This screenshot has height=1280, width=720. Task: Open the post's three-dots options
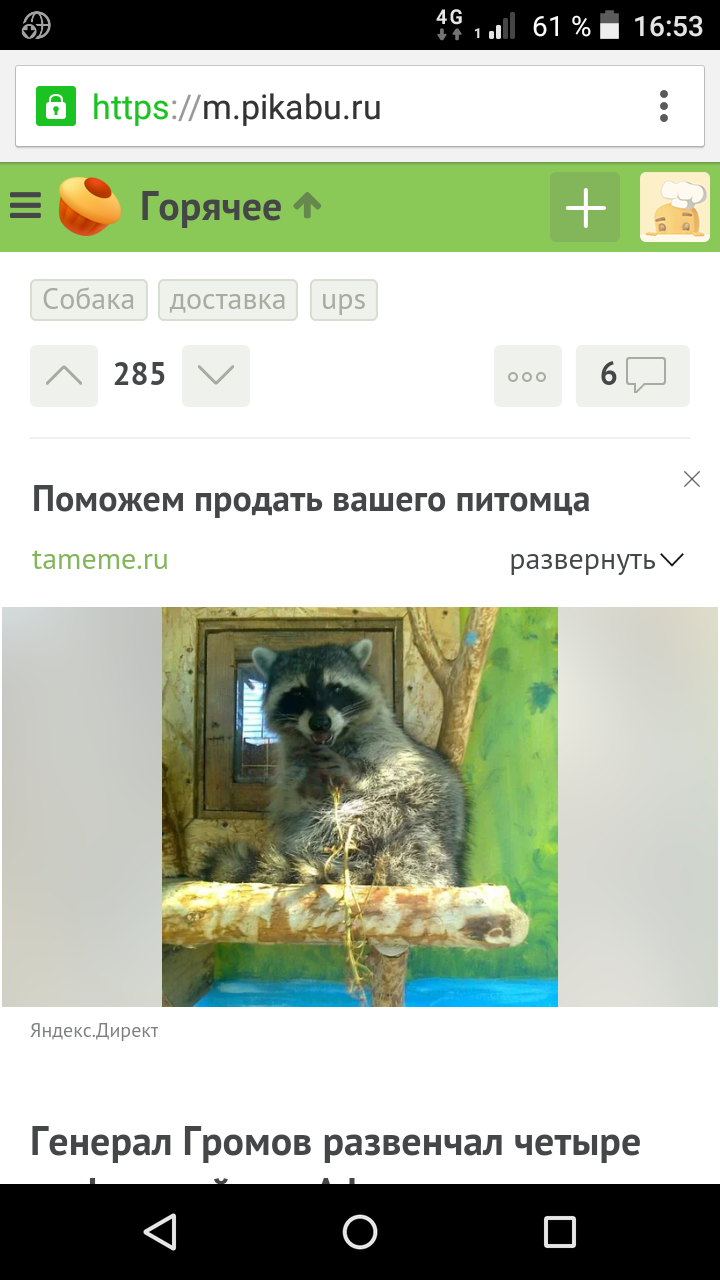(x=528, y=376)
